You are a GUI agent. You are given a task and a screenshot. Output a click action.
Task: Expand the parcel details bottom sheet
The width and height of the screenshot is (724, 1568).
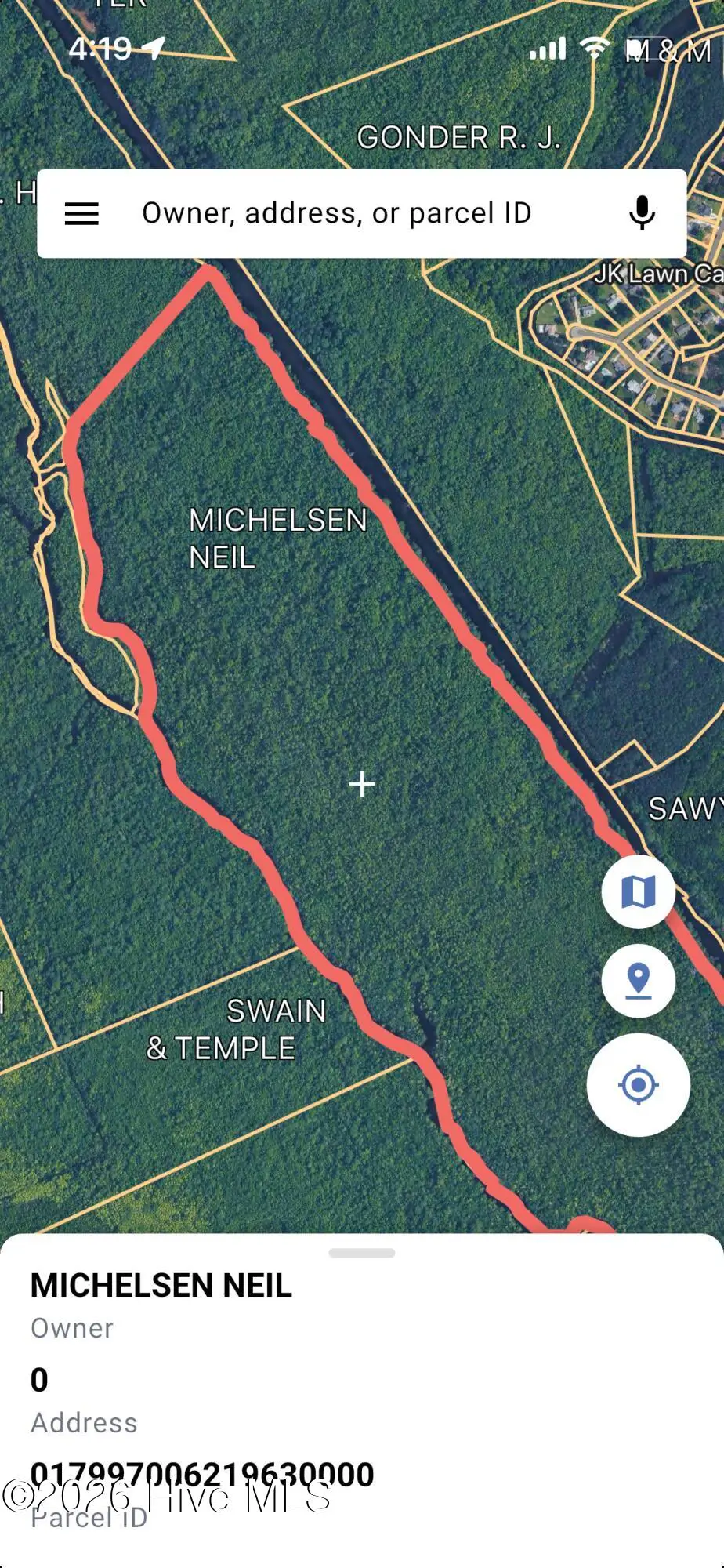362,1252
